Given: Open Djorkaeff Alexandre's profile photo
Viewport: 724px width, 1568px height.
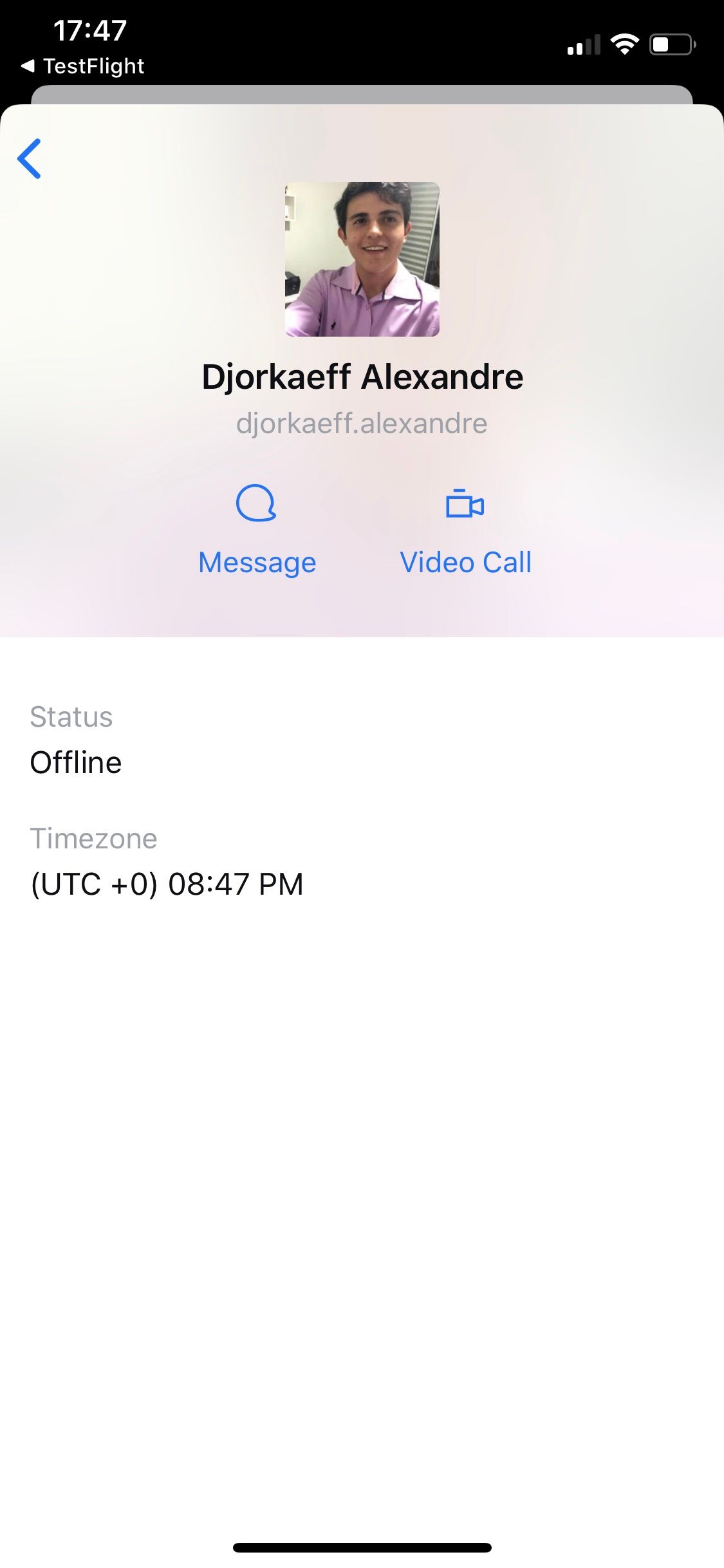Looking at the screenshot, I should 362,259.
